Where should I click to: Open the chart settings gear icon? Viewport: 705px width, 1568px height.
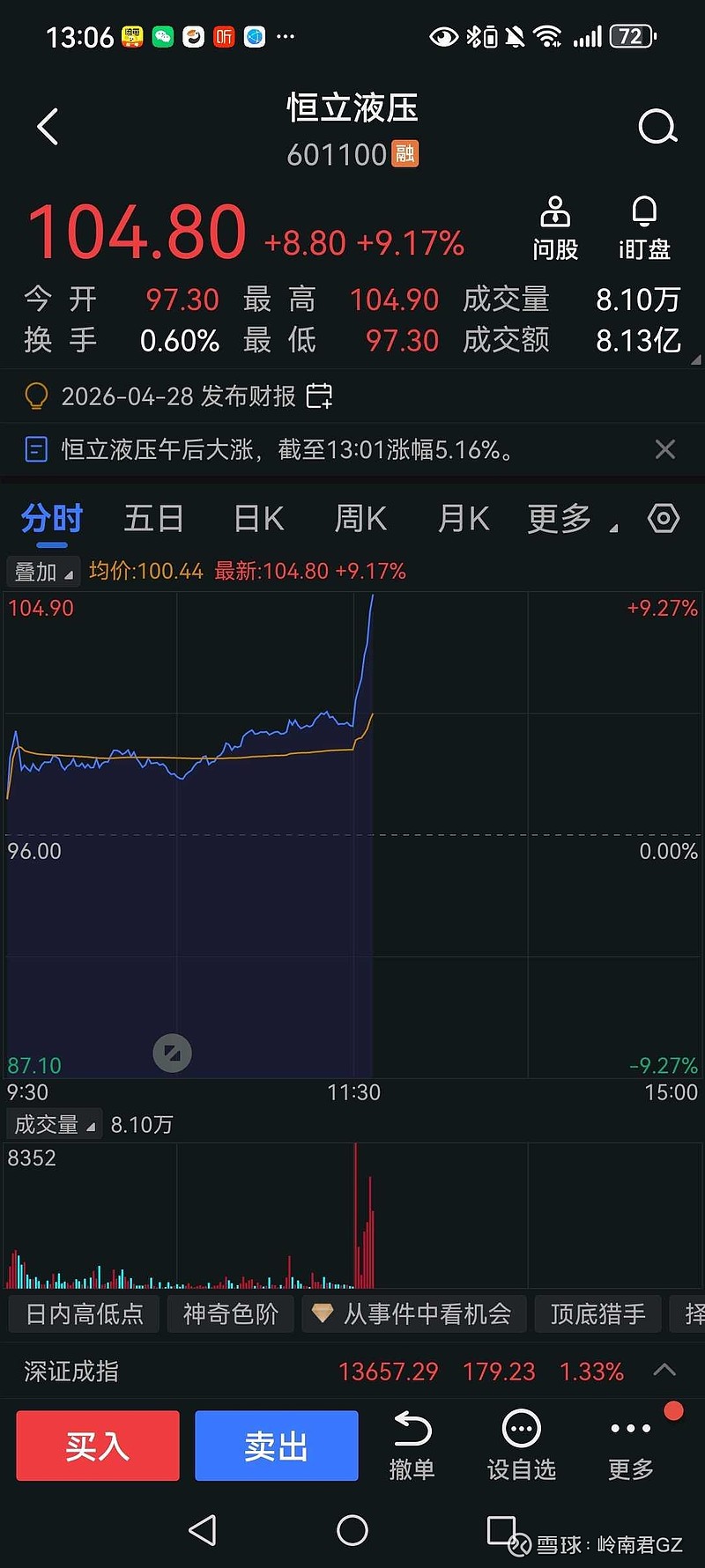coord(664,519)
